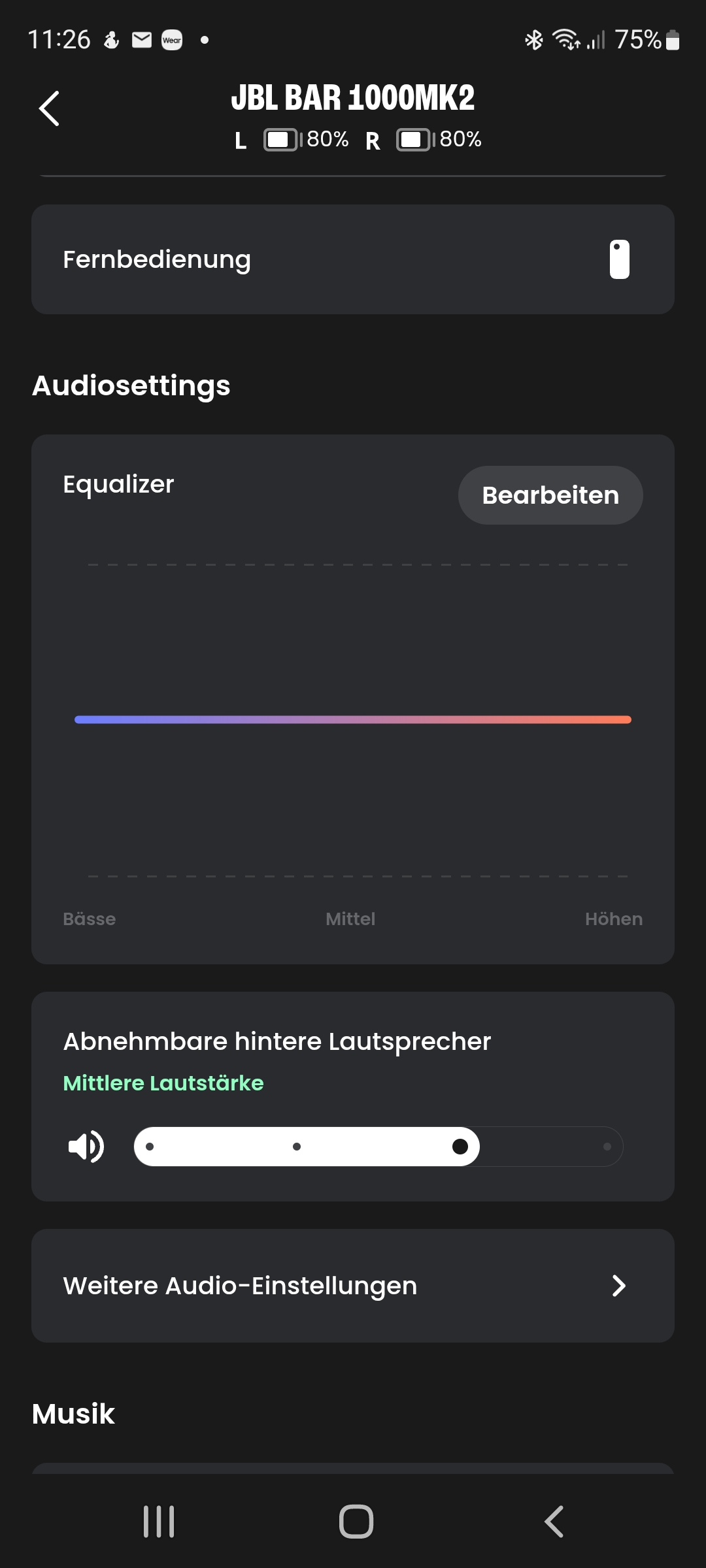Set rear speaker volume to the highest level
Screen dimensions: 706x1568
(x=607, y=1147)
